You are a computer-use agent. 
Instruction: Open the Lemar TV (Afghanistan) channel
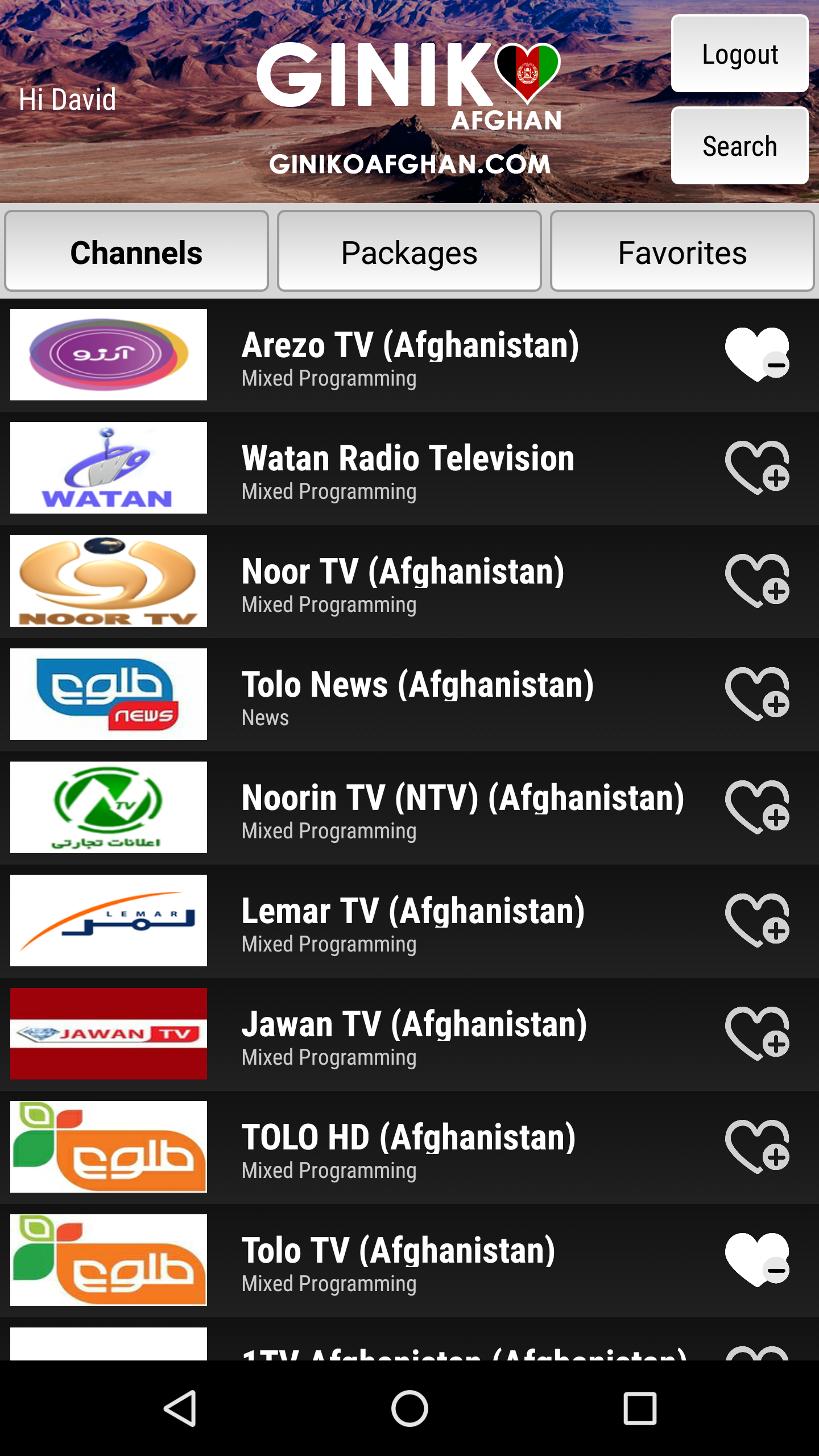[413, 920]
